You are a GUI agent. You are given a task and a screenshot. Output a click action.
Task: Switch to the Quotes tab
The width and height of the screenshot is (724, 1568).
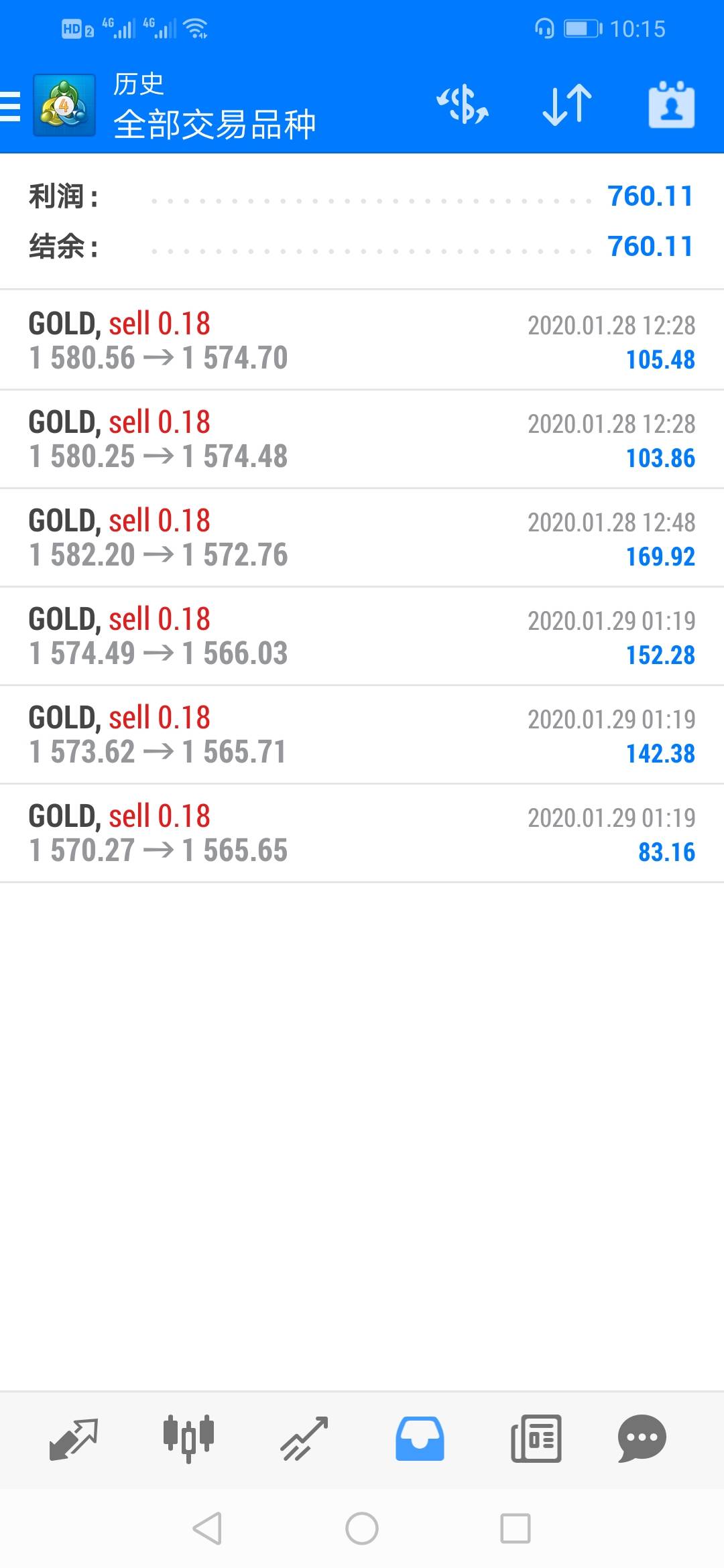coord(74,1439)
